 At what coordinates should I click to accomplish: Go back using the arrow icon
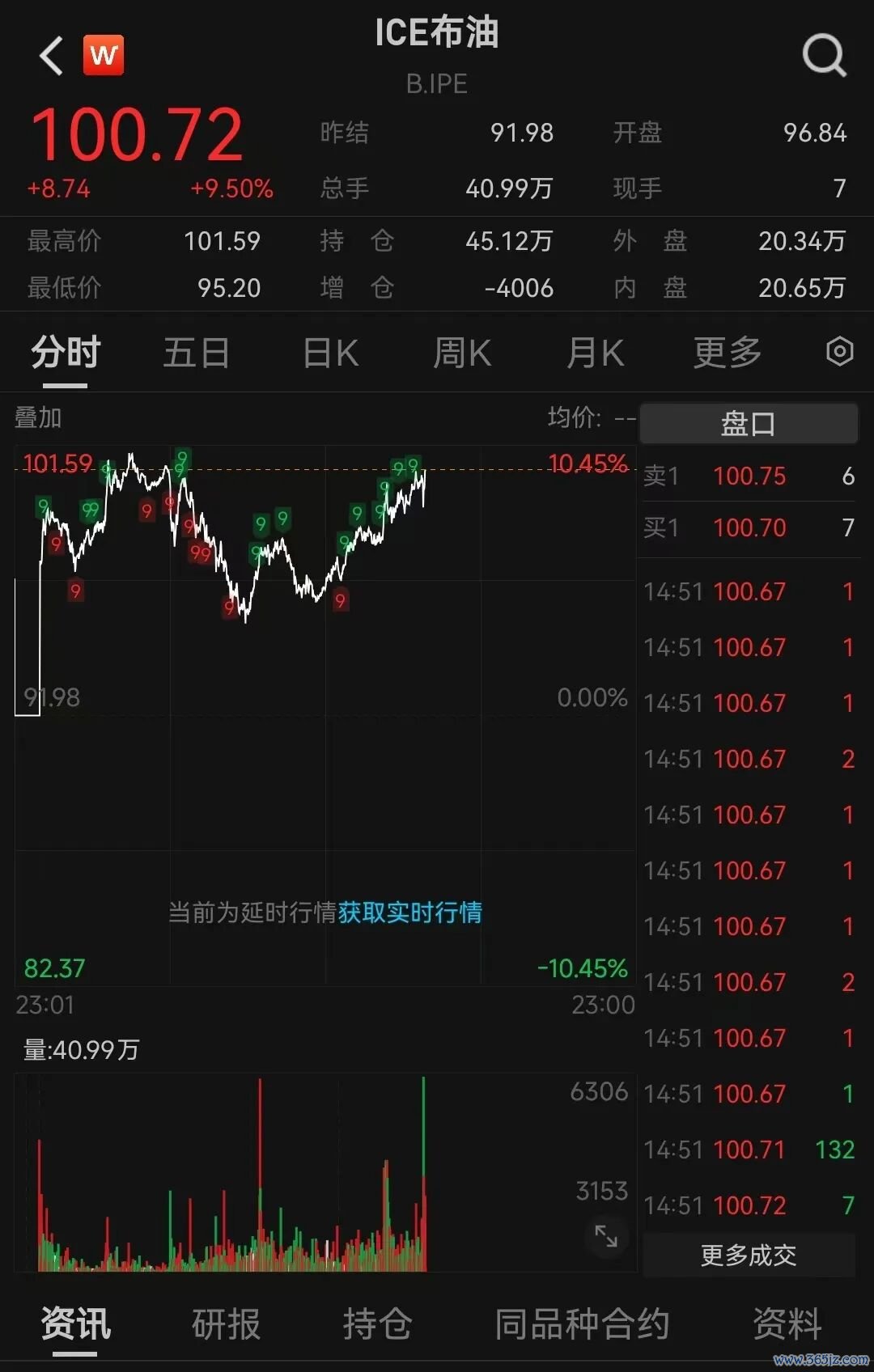(51, 55)
